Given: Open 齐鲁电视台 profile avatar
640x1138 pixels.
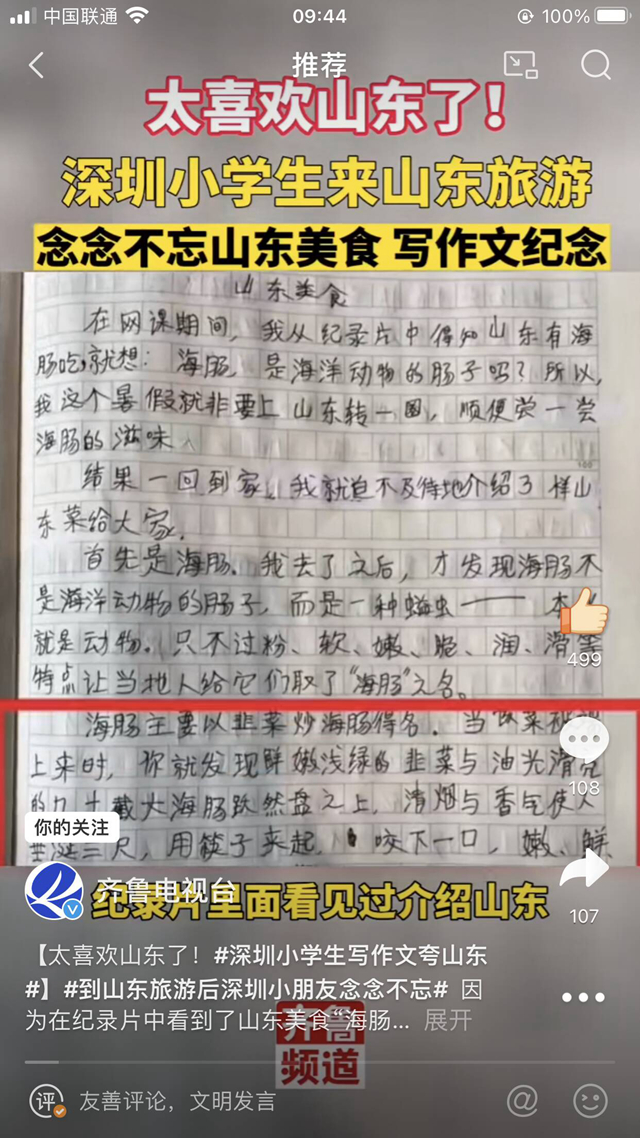Looking at the screenshot, I should tap(54, 890).
